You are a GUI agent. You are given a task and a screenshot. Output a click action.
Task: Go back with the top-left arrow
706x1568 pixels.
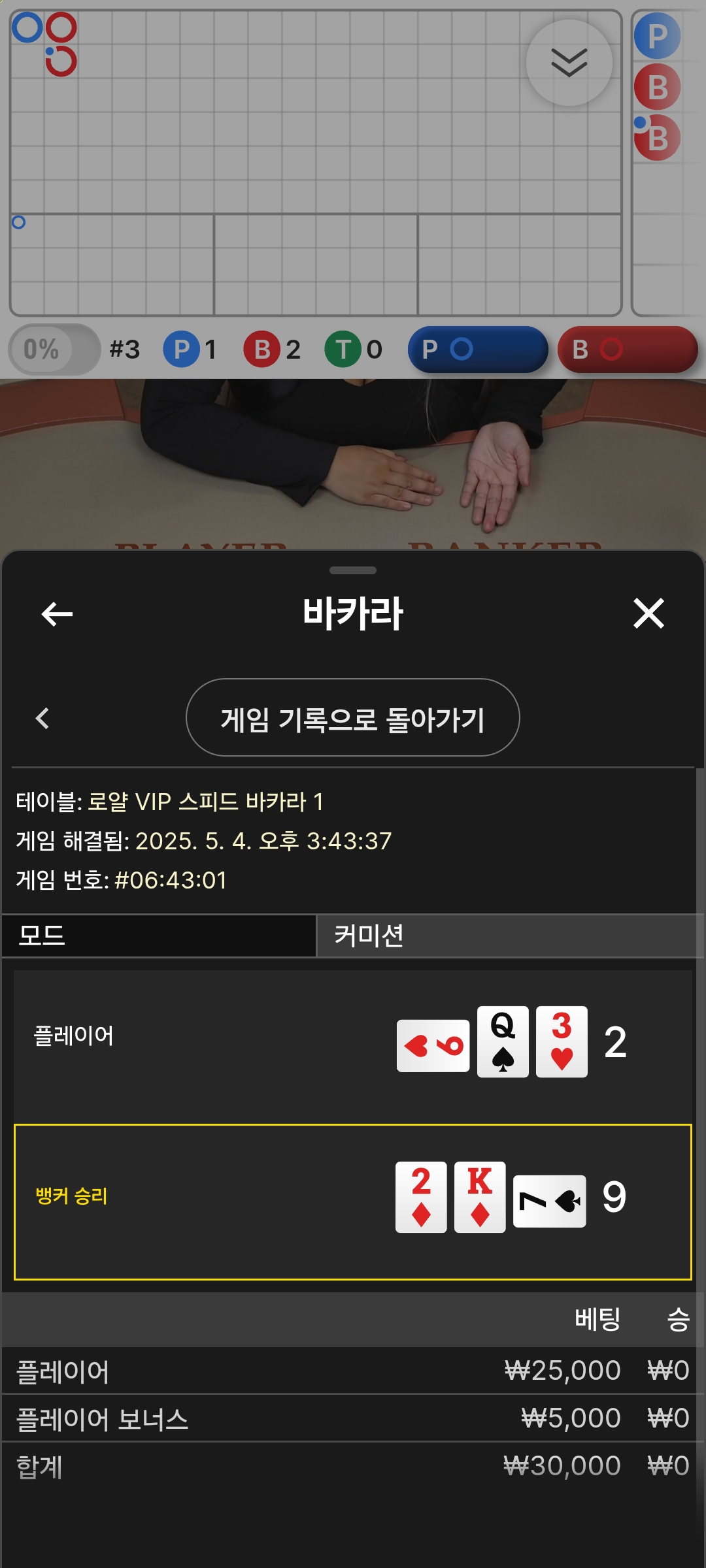click(57, 613)
